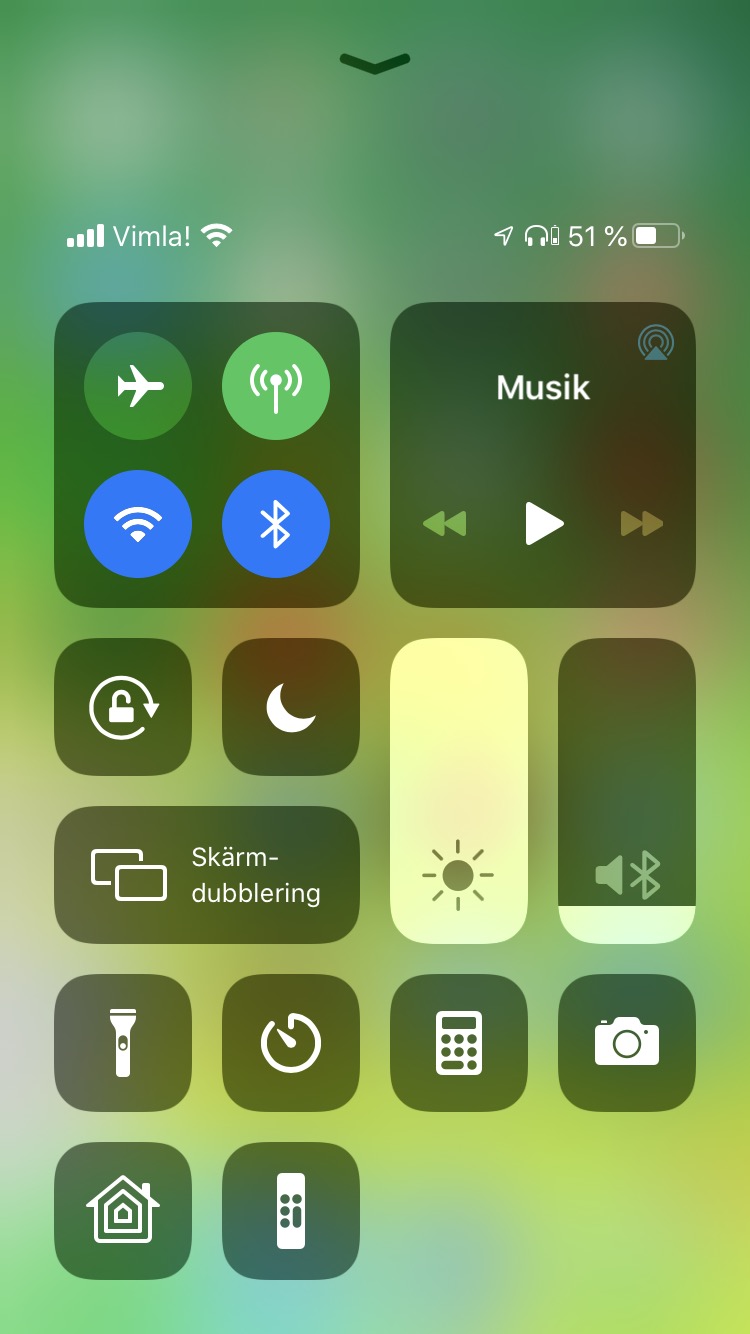Open Home controls

pos(123,1211)
